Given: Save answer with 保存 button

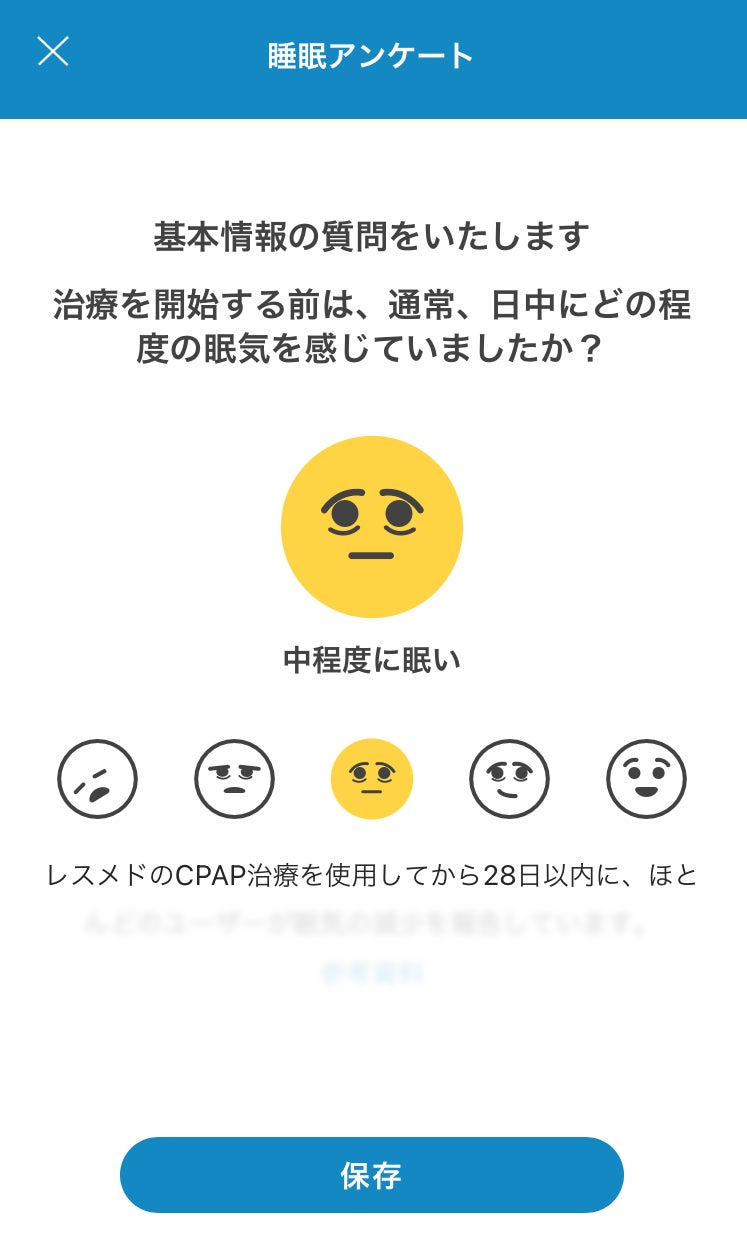Looking at the screenshot, I should 372,1175.
